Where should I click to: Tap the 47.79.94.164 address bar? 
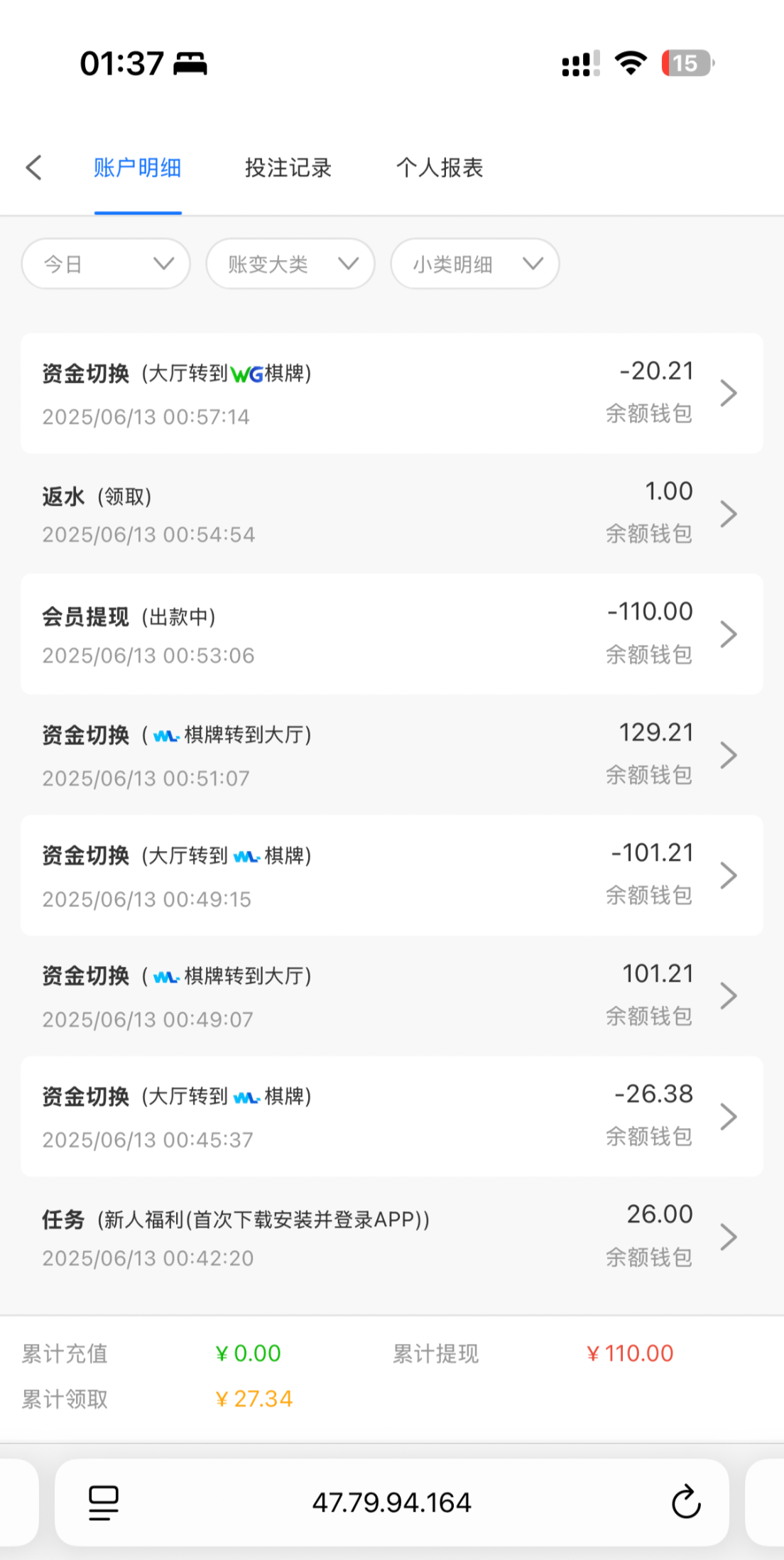click(391, 1502)
